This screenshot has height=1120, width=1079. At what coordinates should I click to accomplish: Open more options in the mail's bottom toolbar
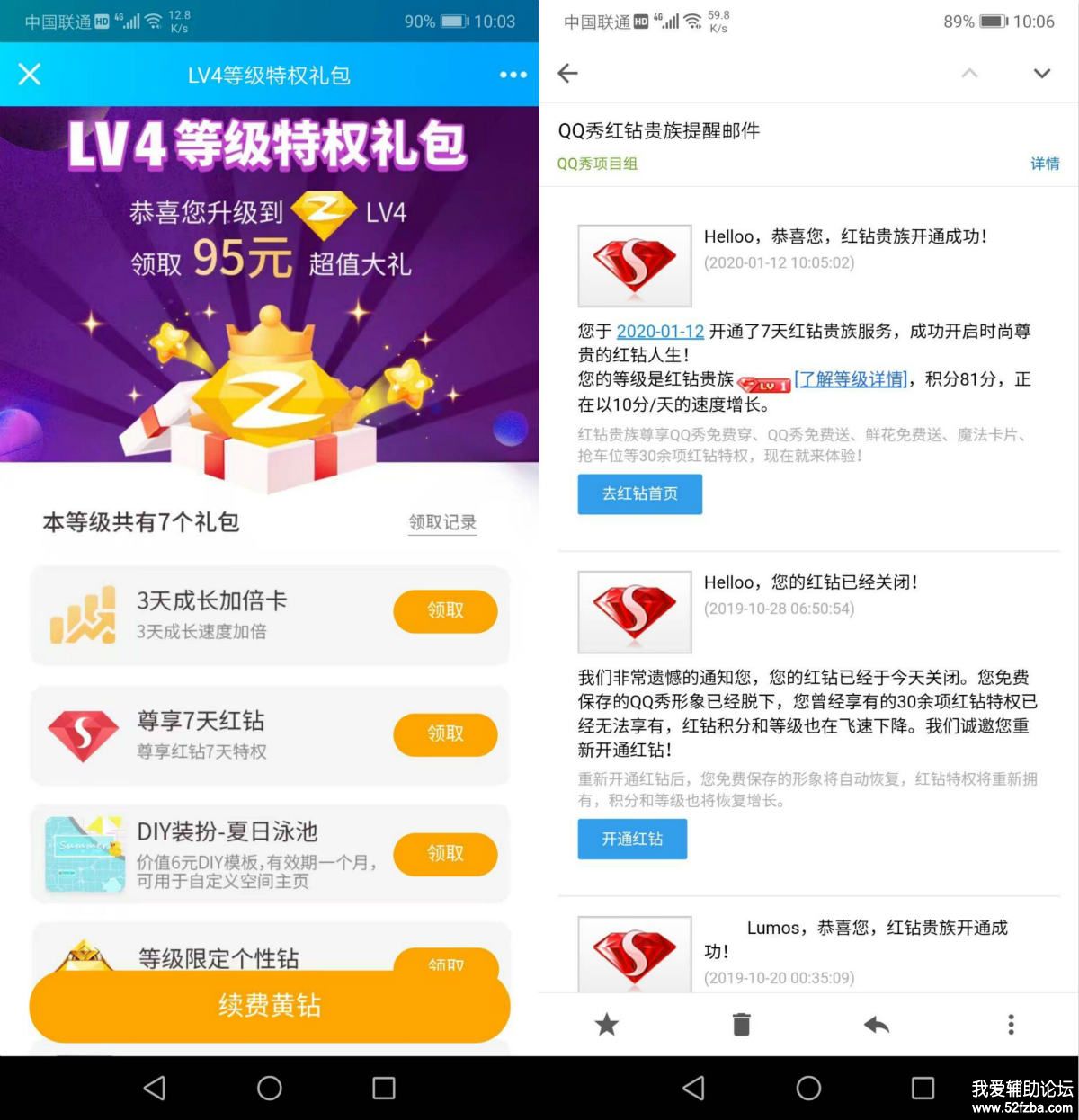pos(1011,1024)
